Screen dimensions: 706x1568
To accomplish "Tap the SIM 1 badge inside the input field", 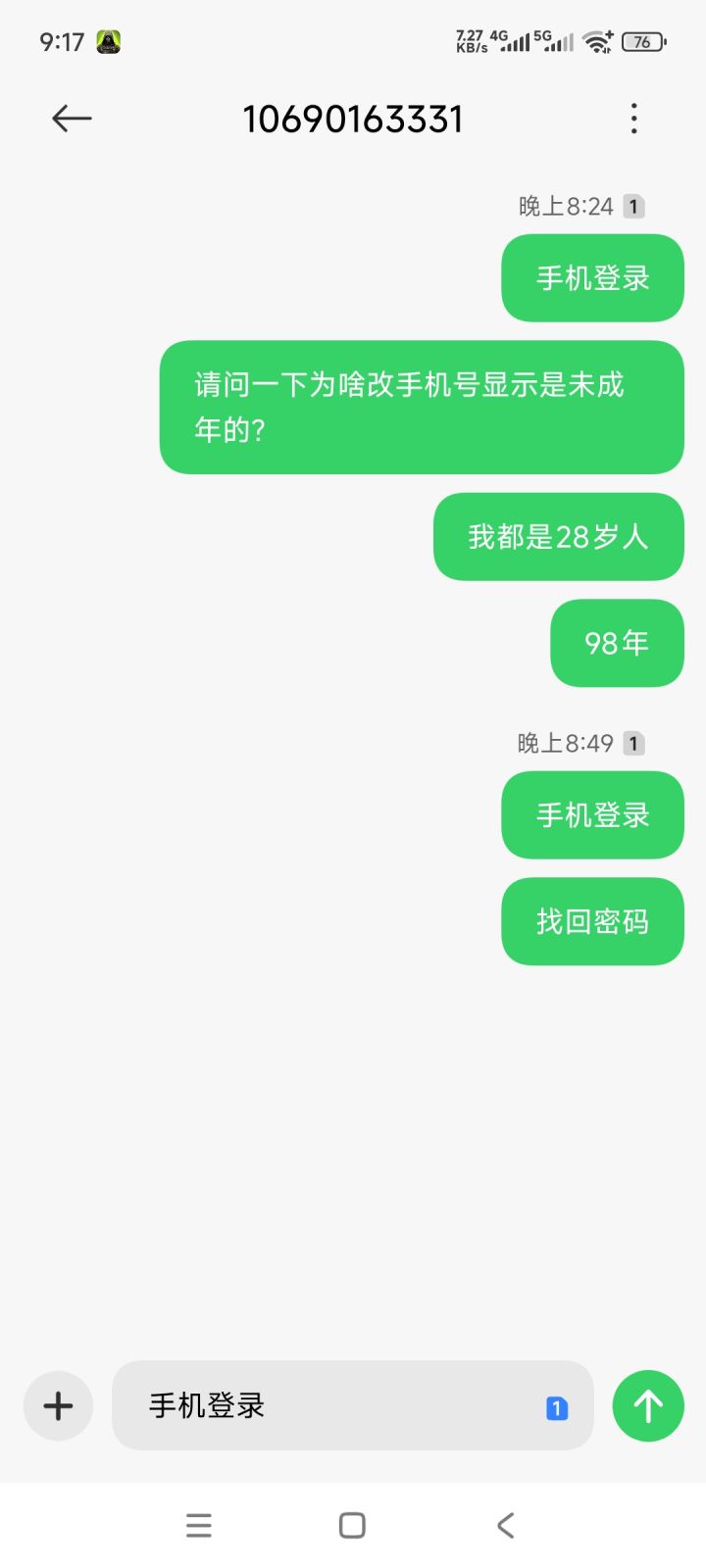I will 557,1407.
